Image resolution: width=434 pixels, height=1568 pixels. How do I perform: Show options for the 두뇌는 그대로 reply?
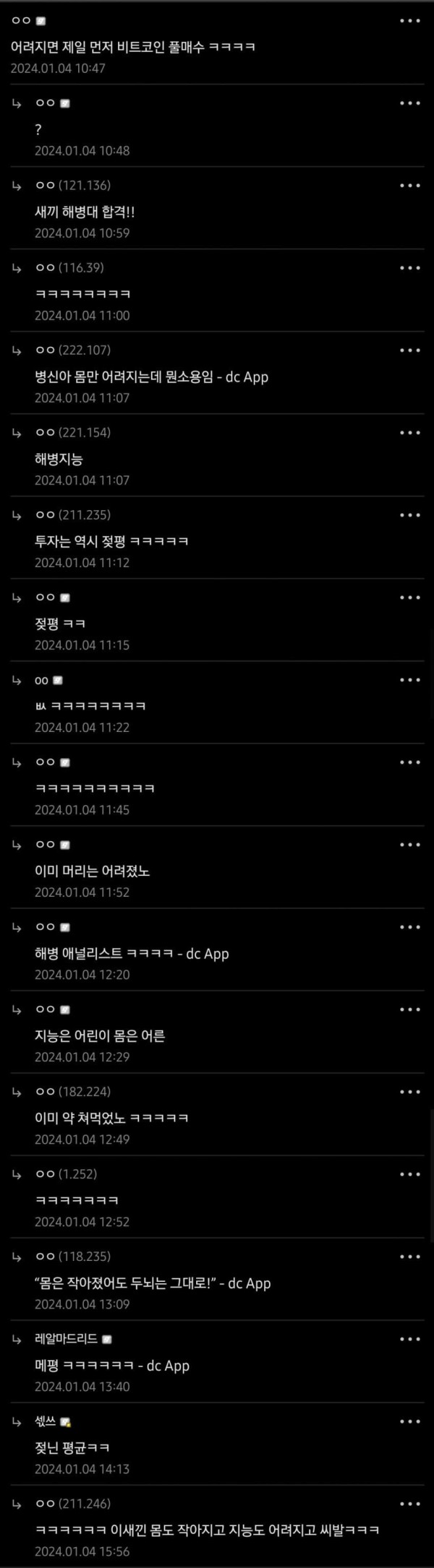(x=409, y=1257)
